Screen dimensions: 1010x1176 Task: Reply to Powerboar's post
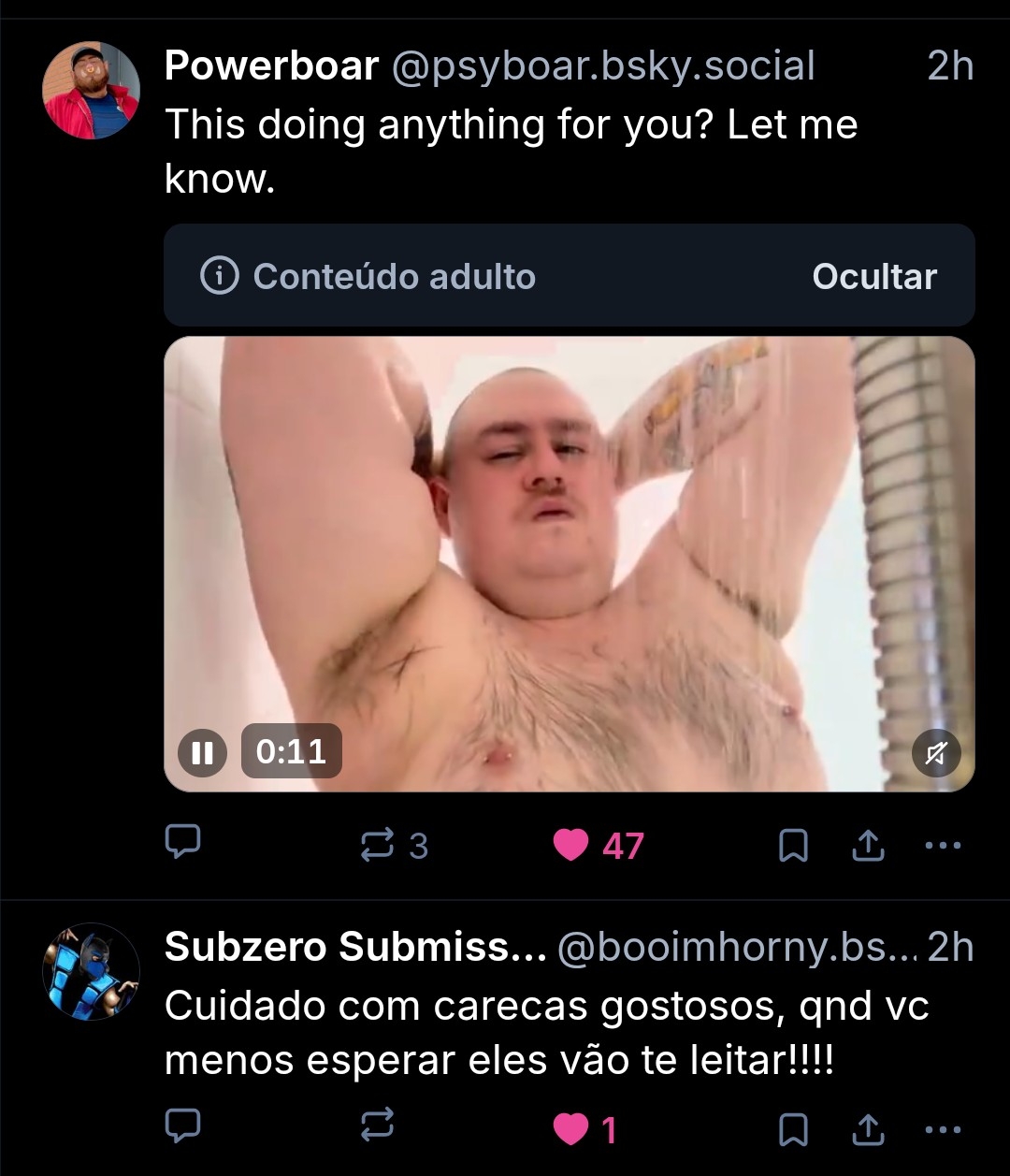click(x=183, y=845)
